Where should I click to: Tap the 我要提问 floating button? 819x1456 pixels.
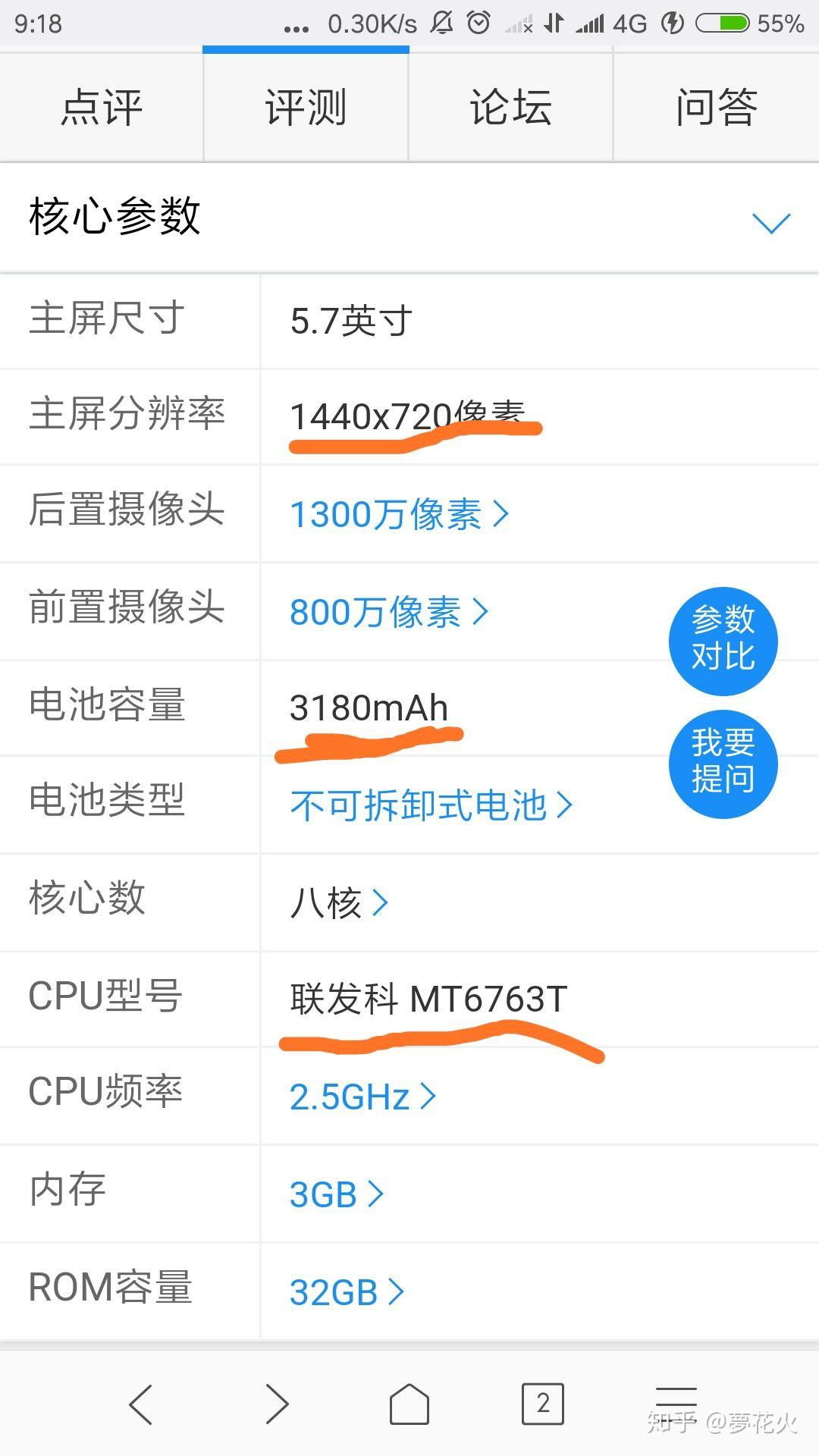pos(723,764)
